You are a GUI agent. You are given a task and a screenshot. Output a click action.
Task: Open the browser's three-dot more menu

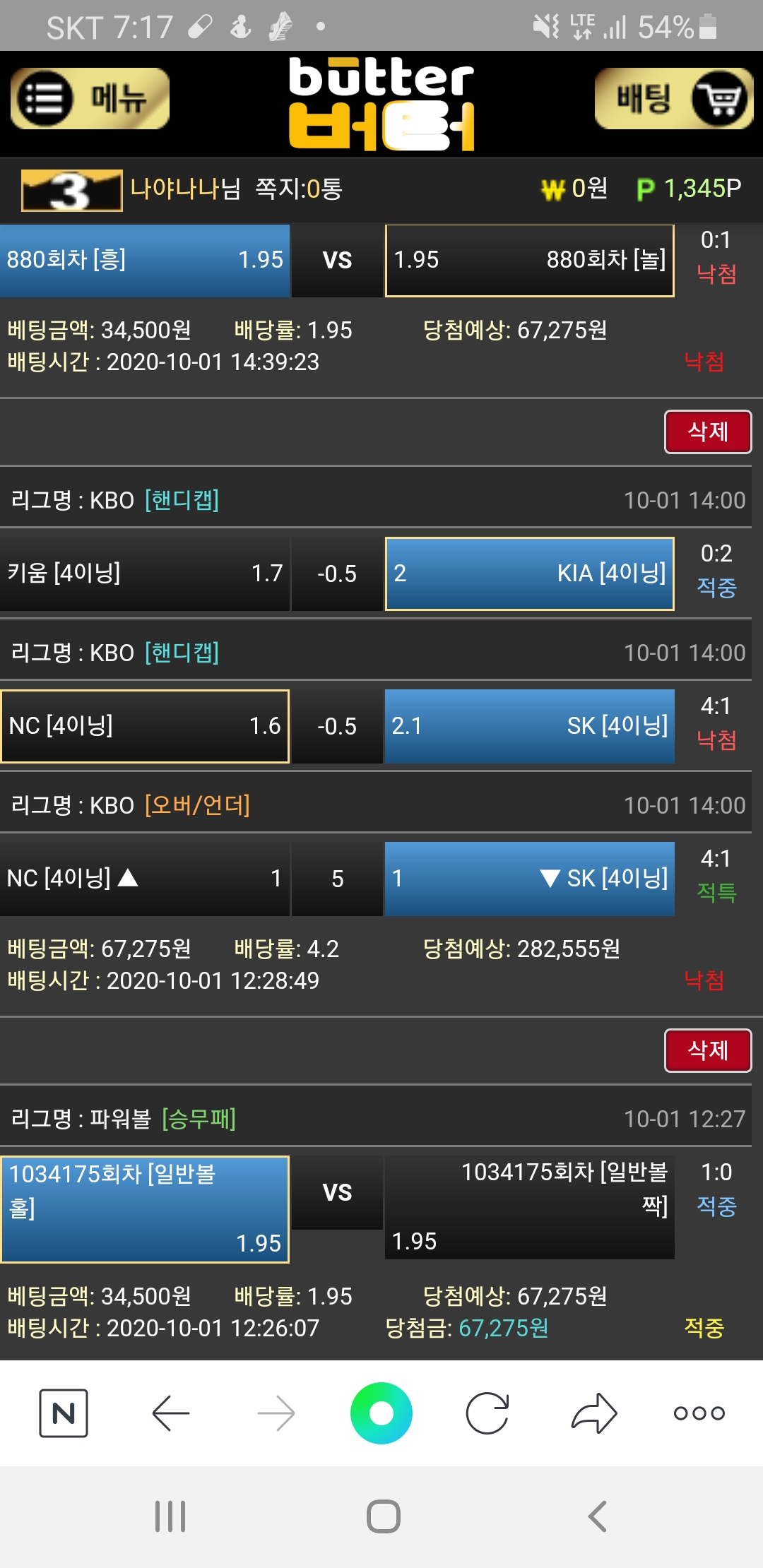(699, 1413)
